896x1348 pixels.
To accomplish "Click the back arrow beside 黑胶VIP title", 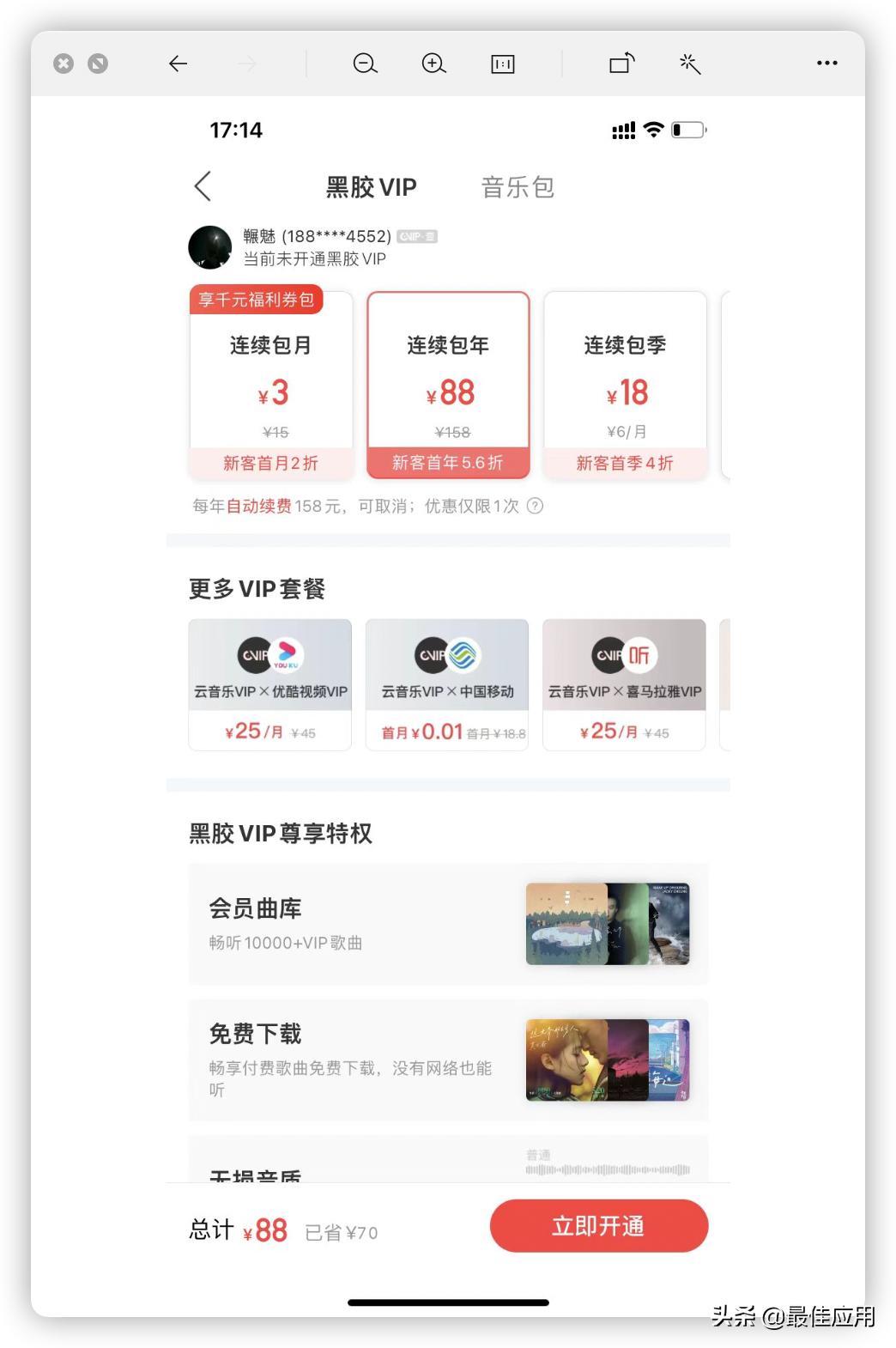I will tap(203, 186).
